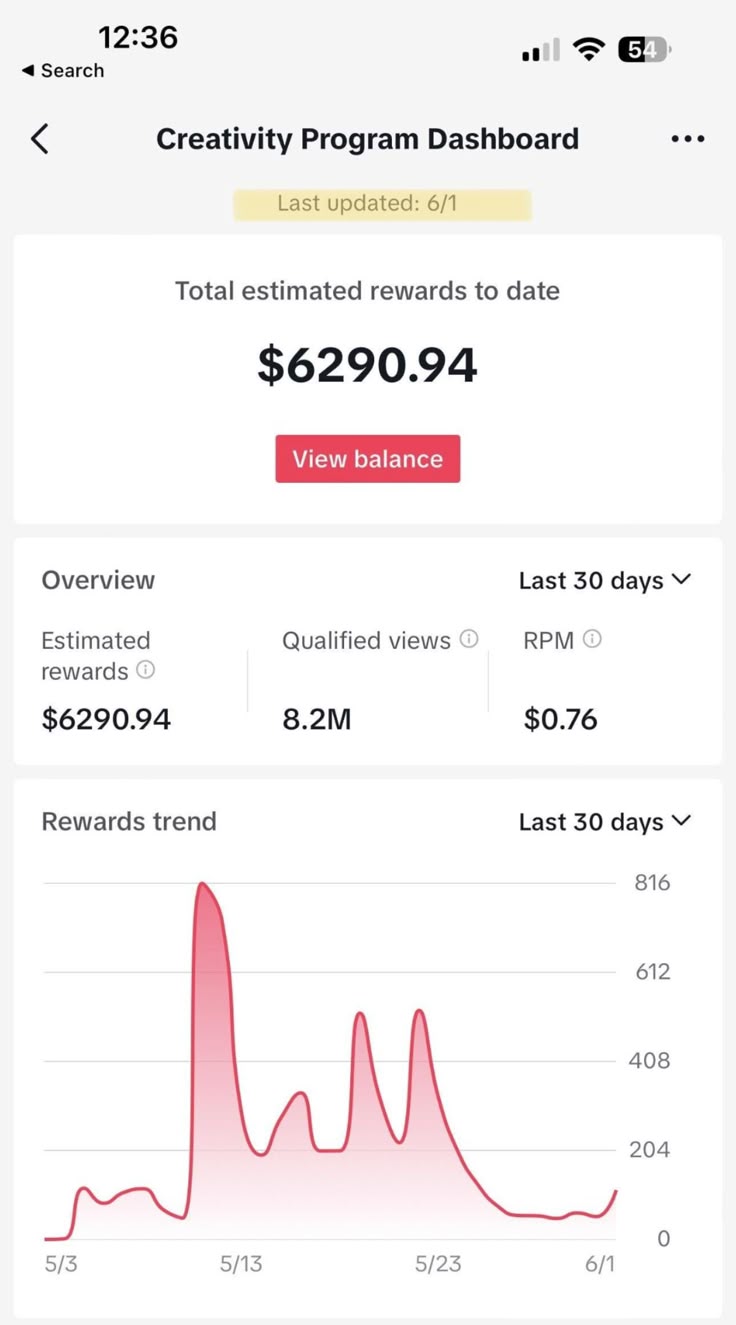Tap the Wi-Fi icon in status bar
This screenshot has width=736, height=1325.
(589, 49)
